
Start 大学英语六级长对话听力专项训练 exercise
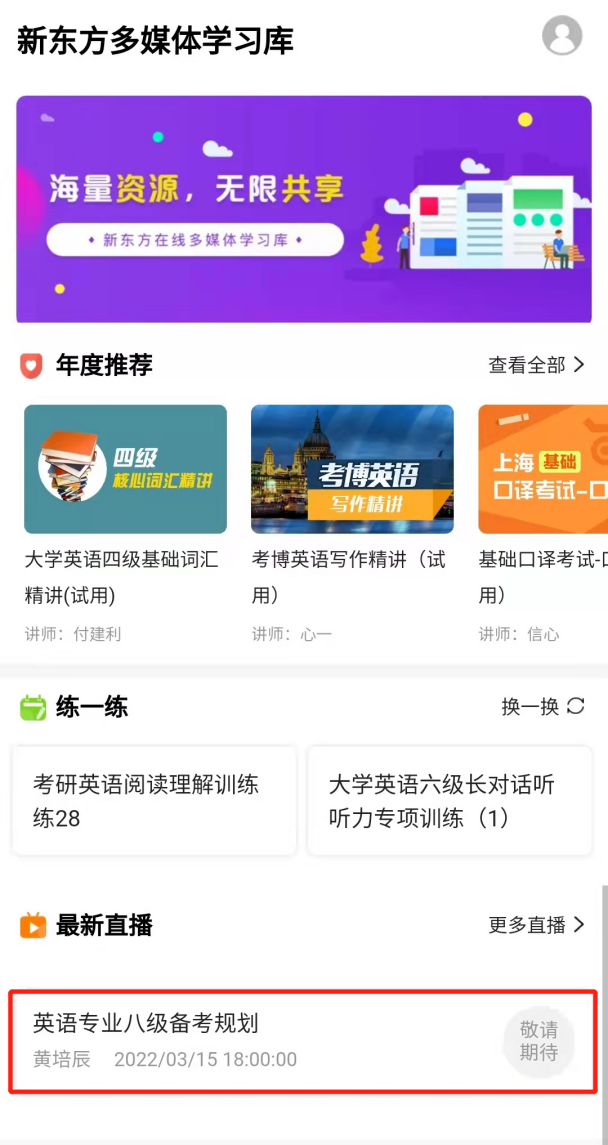point(448,800)
